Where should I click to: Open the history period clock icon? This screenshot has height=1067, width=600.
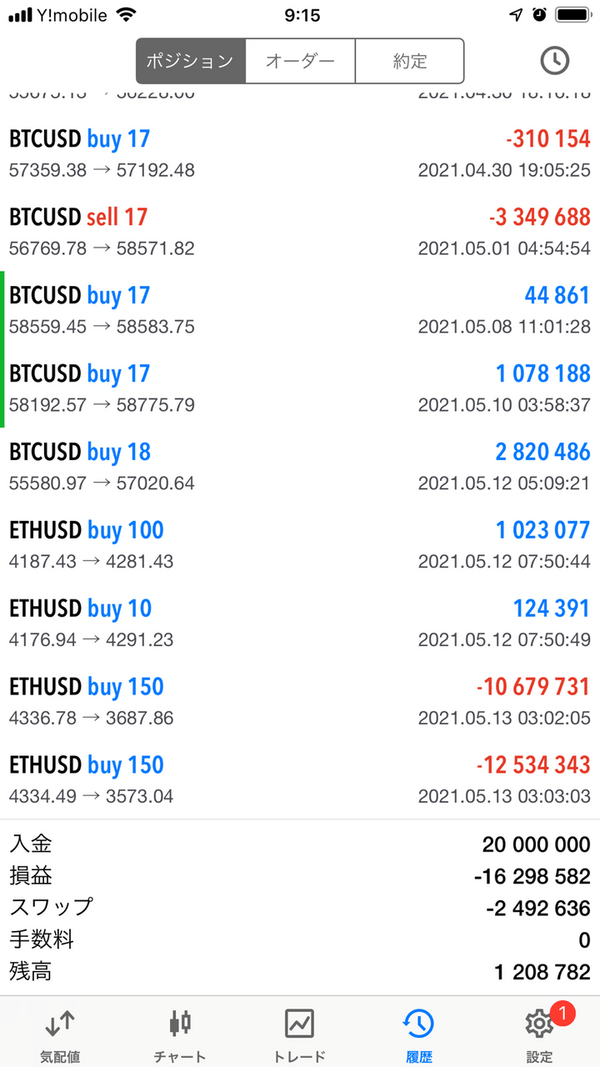point(554,60)
